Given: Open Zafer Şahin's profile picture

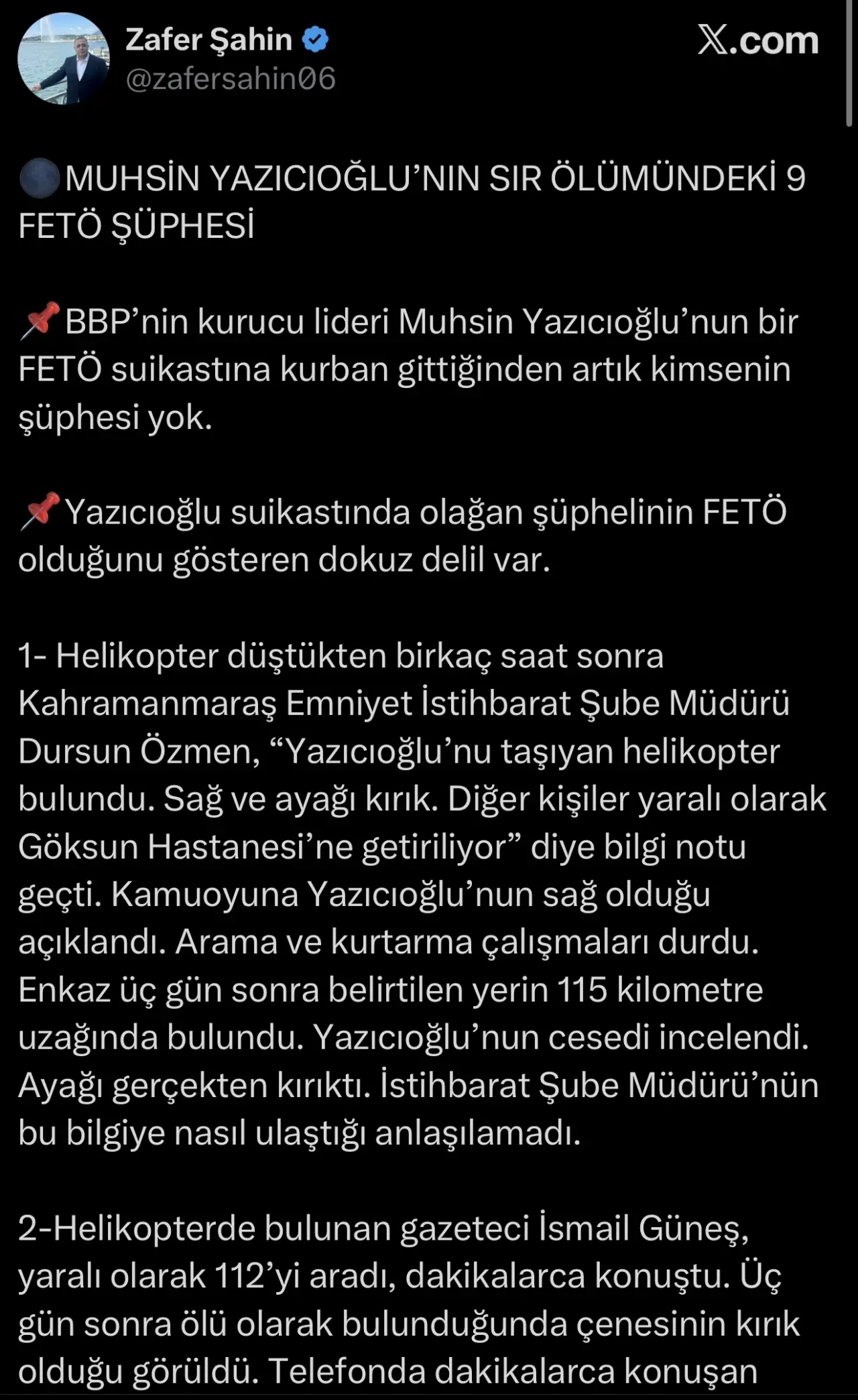Looking at the screenshot, I should pos(63,59).
